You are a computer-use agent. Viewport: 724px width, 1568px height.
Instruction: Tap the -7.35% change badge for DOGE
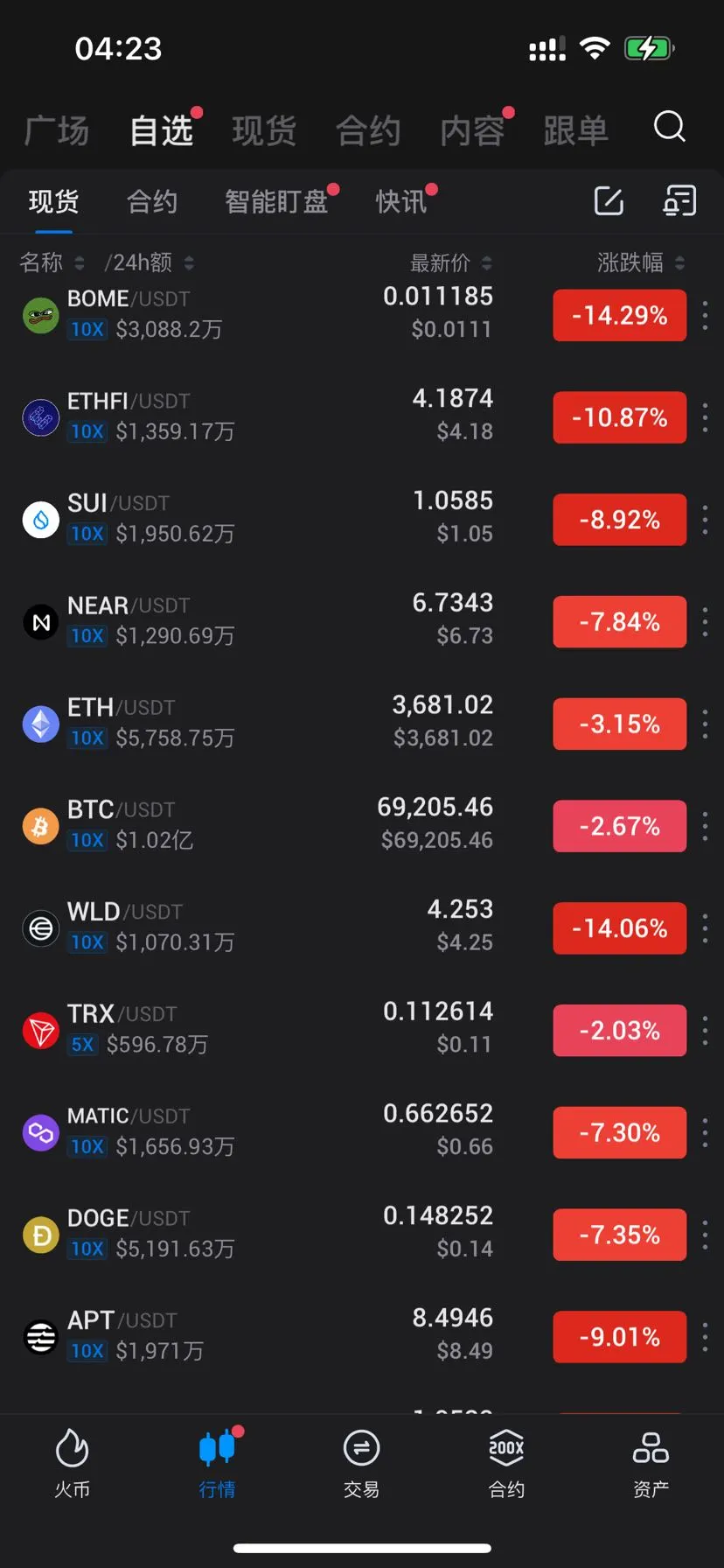coord(619,1235)
